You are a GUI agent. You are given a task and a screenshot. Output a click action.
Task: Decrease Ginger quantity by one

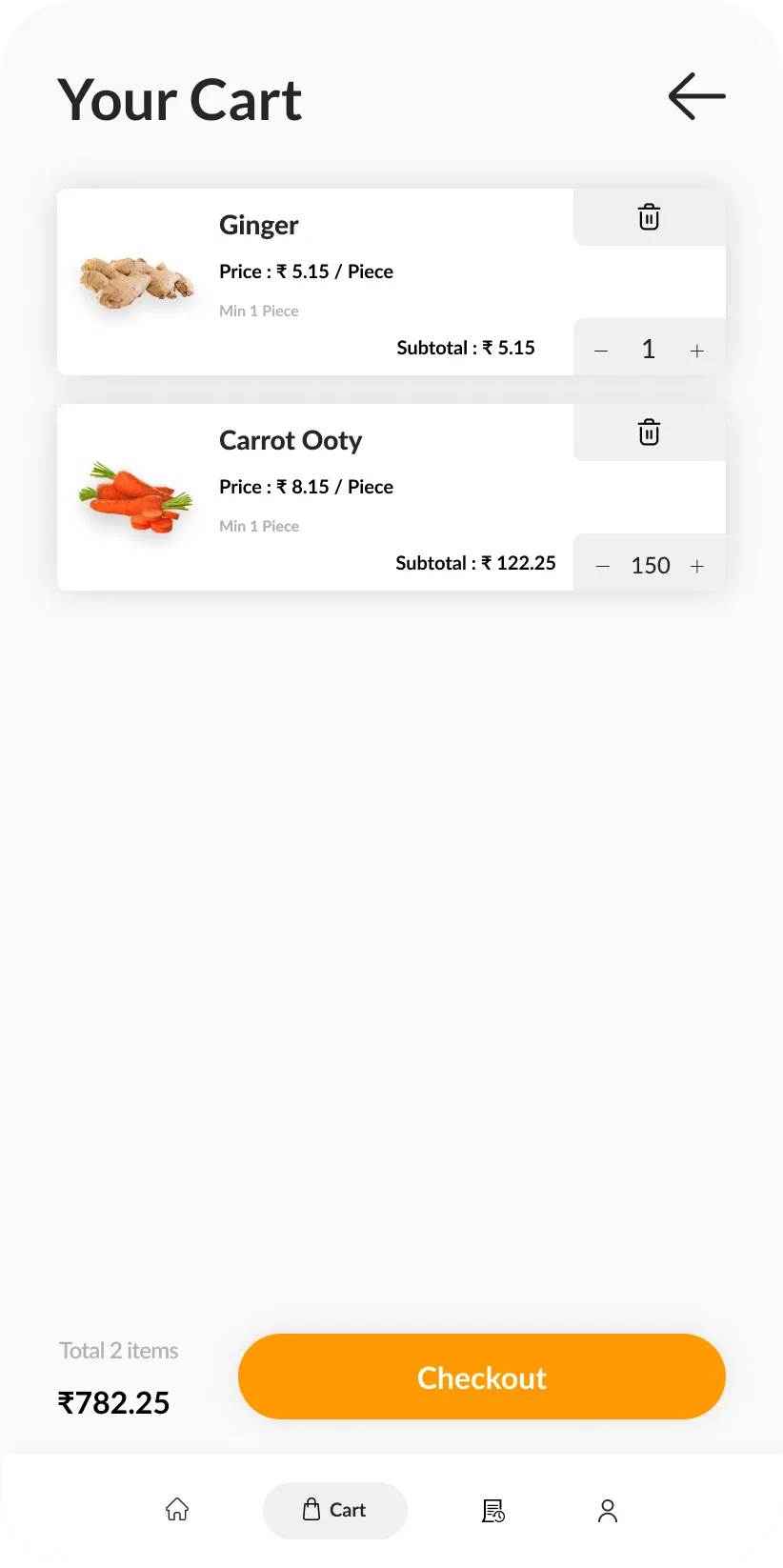[x=601, y=351]
